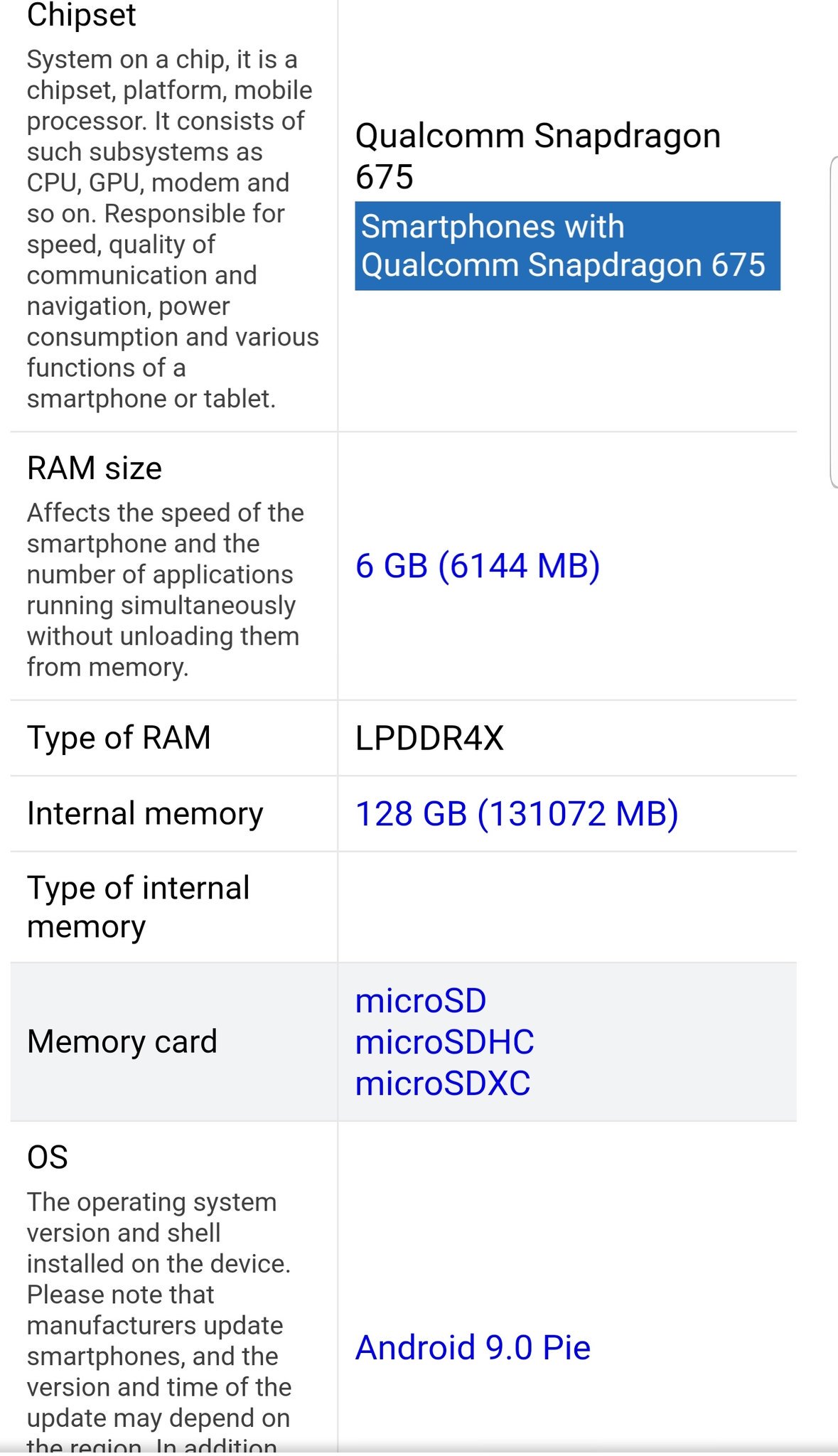
Task: Open the 128 GB (131072 MB) link
Action: point(517,814)
